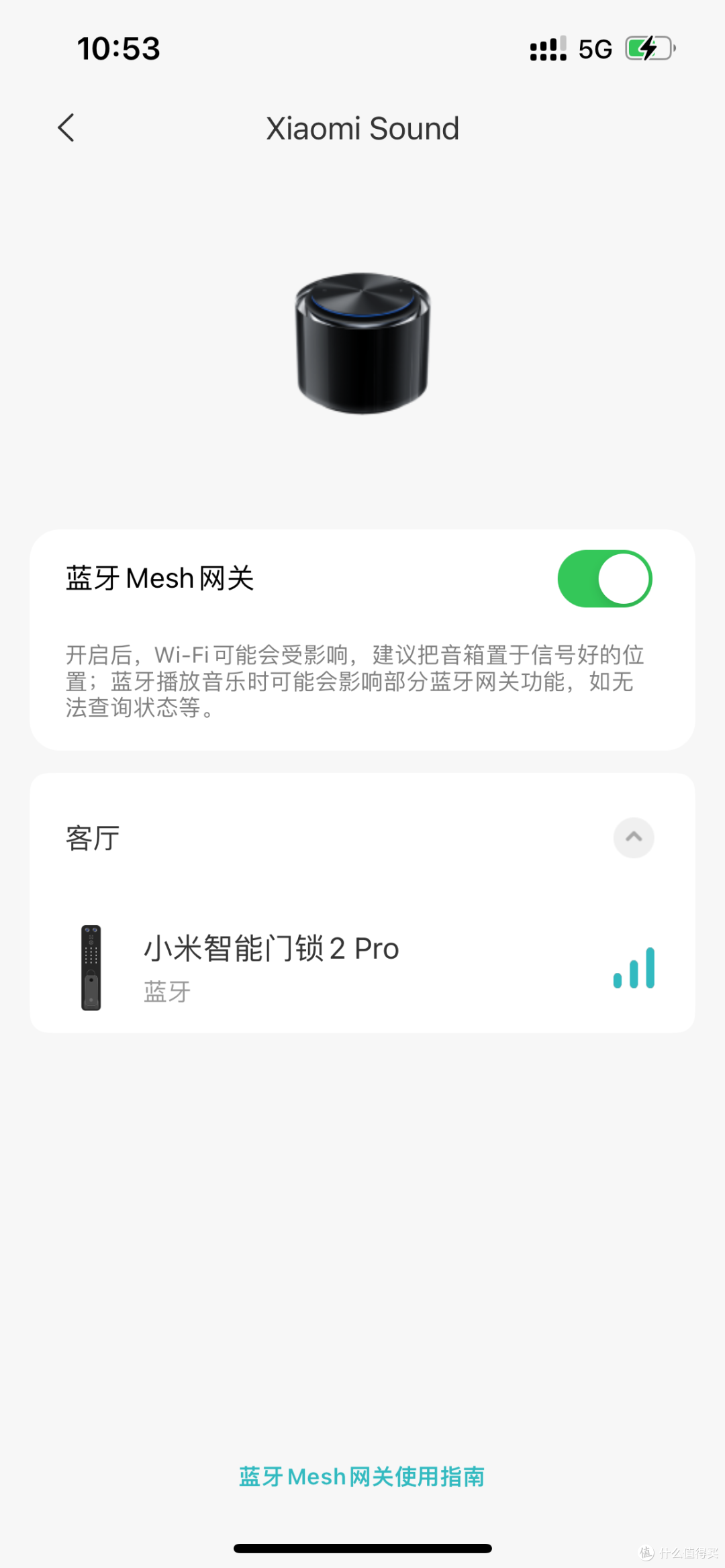Turn off the 蓝牙 Mesh 网关 switch
Screen dimensions: 725x1568
(x=604, y=578)
